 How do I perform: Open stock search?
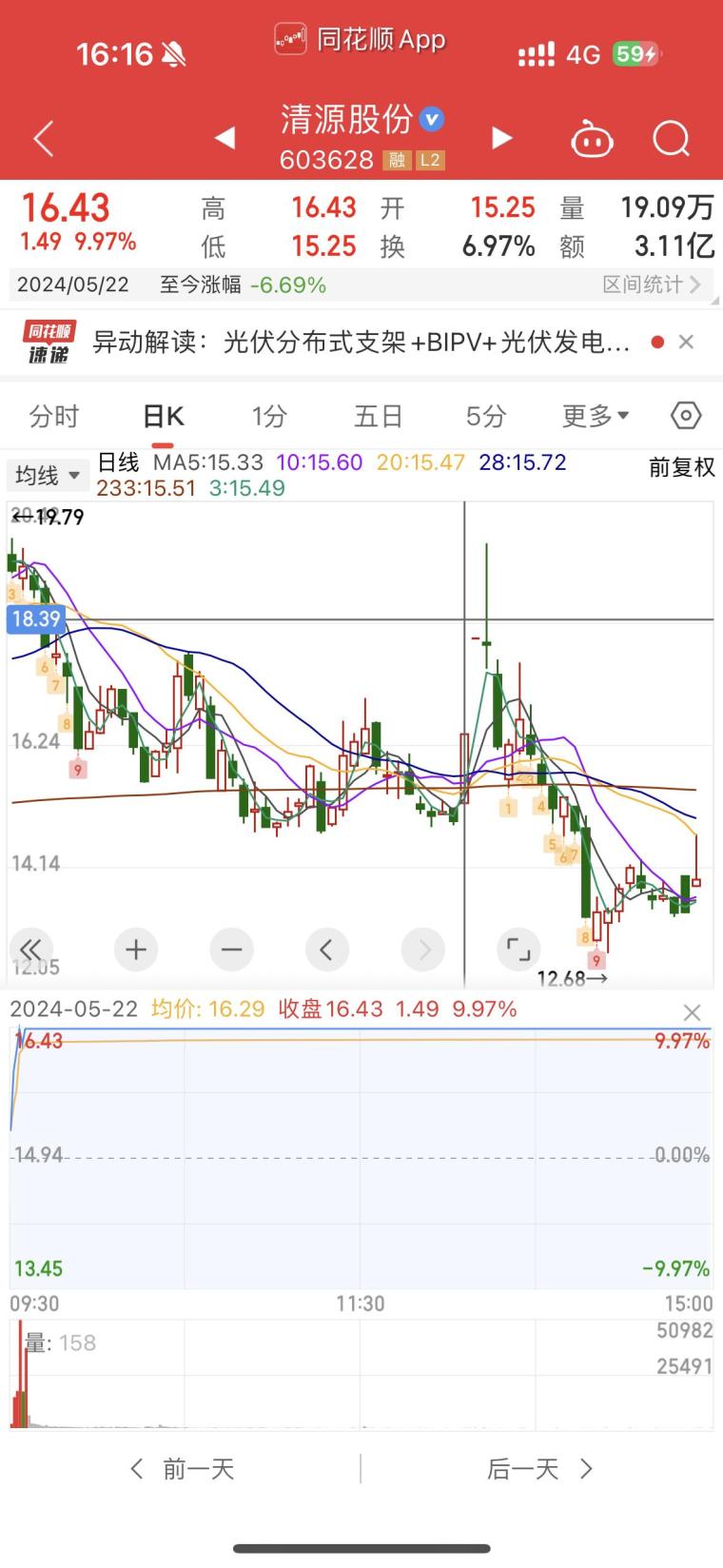click(671, 140)
